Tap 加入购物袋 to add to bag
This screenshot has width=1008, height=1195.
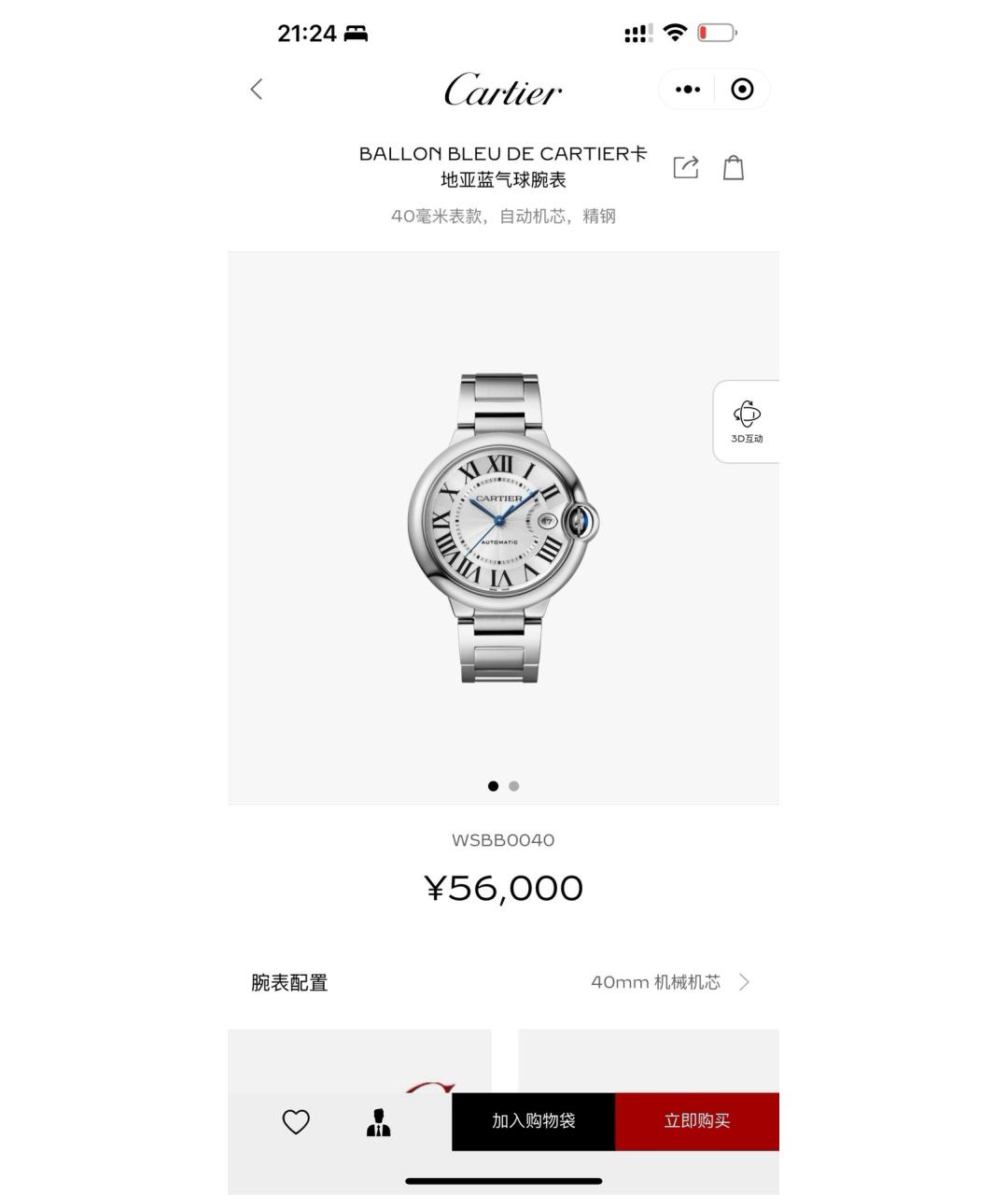point(533,1121)
